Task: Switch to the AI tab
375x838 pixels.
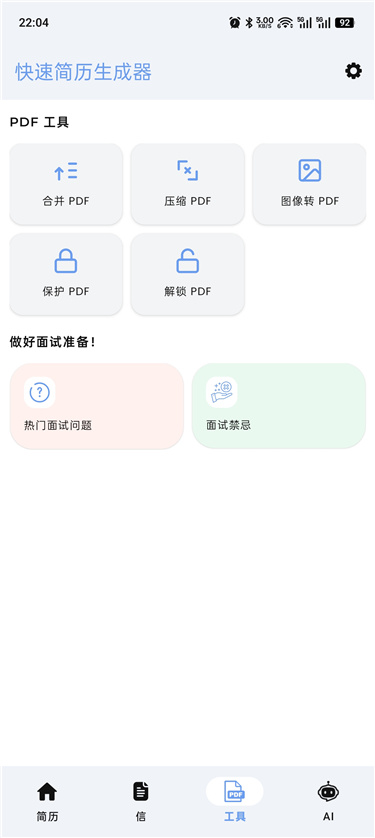Action: click(328, 801)
